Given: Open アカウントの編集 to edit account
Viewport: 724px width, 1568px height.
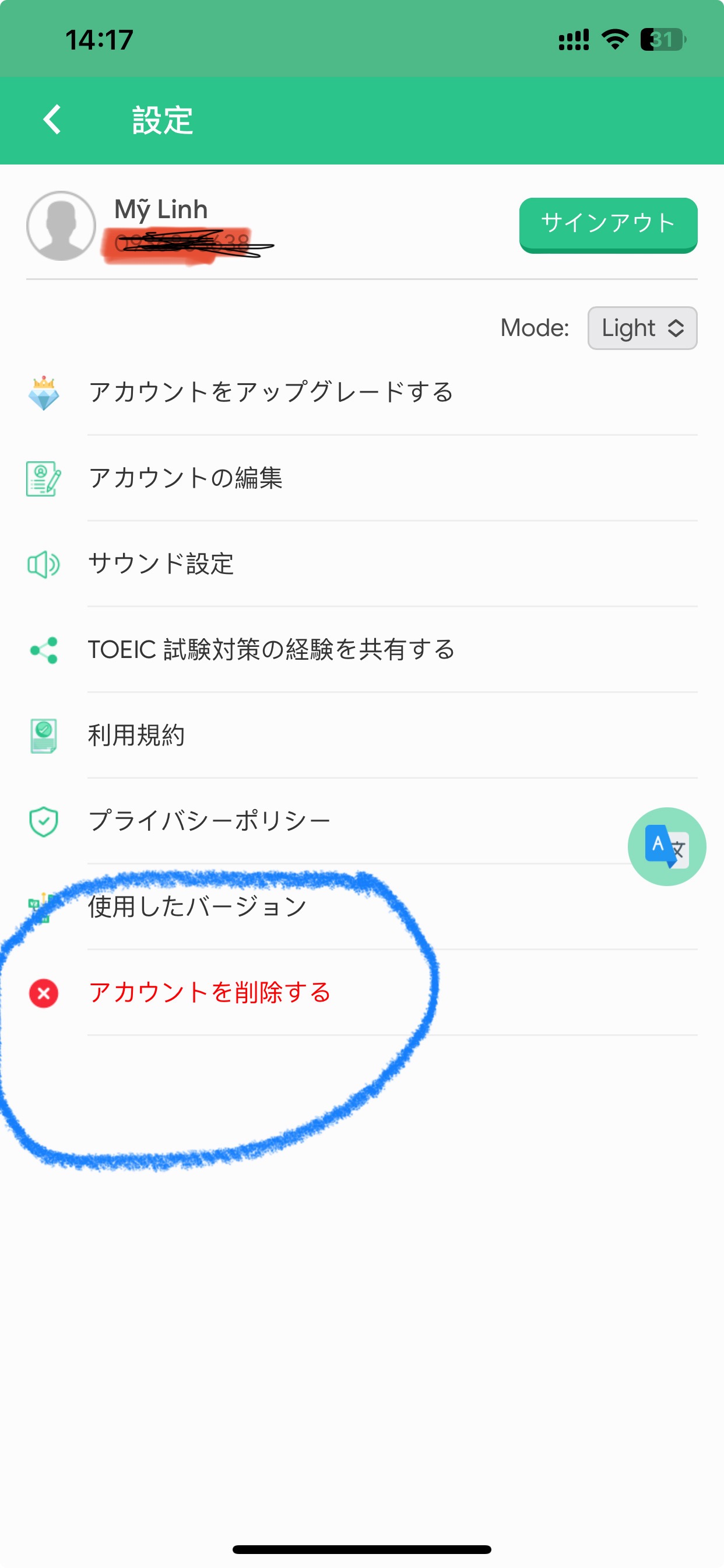Looking at the screenshot, I should click(362, 478).
